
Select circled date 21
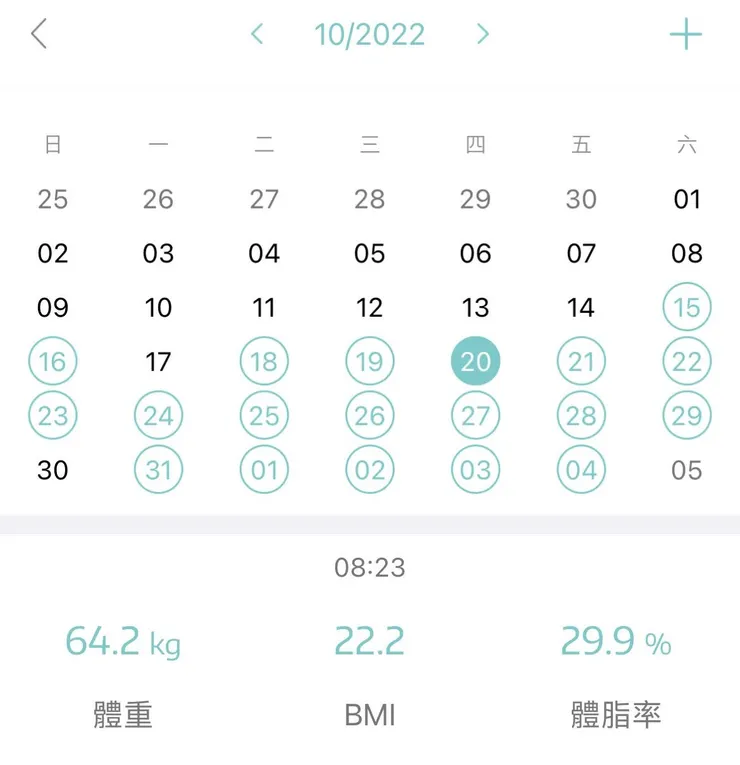(x=581, y=362)
